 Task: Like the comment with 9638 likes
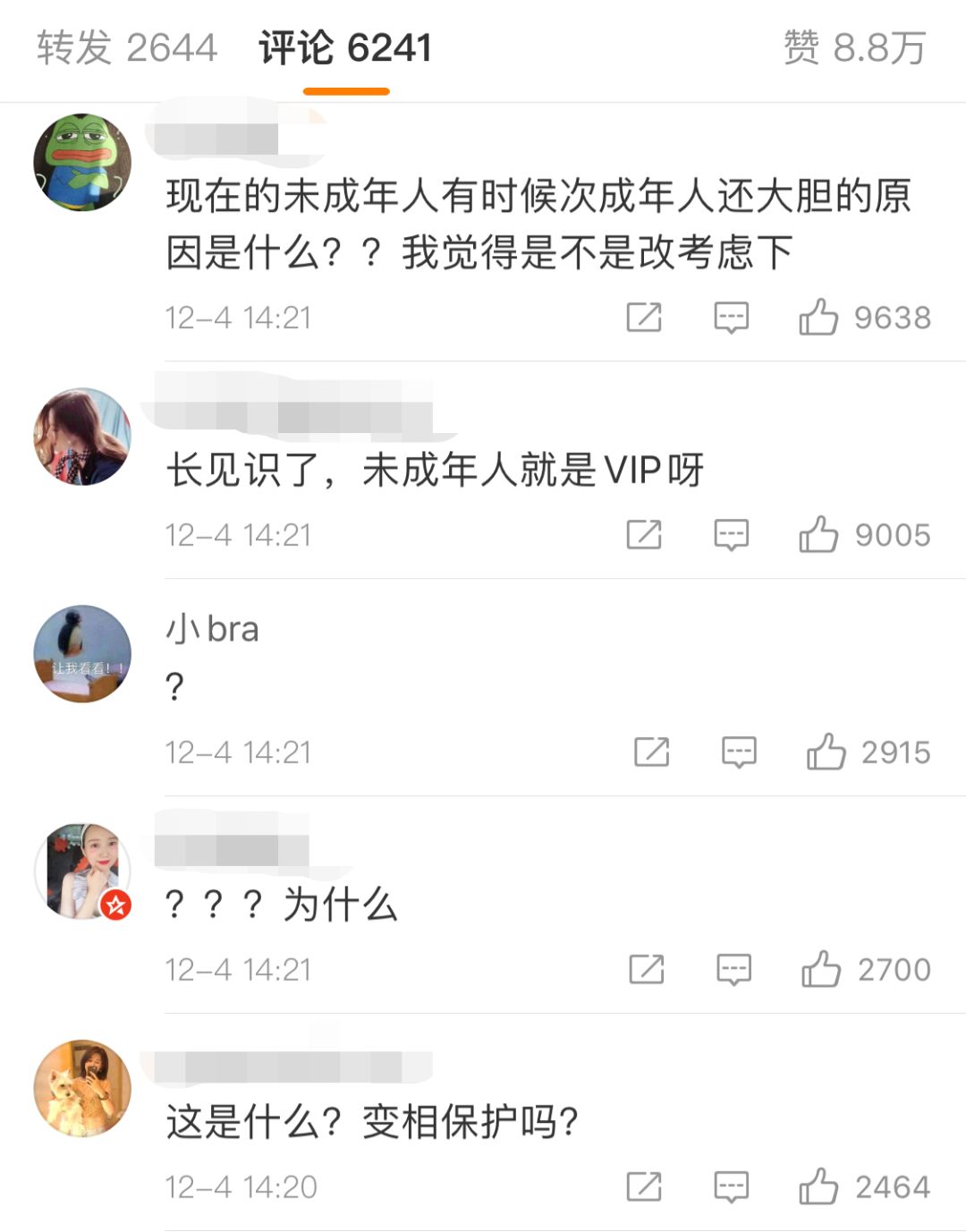point(818,318)
